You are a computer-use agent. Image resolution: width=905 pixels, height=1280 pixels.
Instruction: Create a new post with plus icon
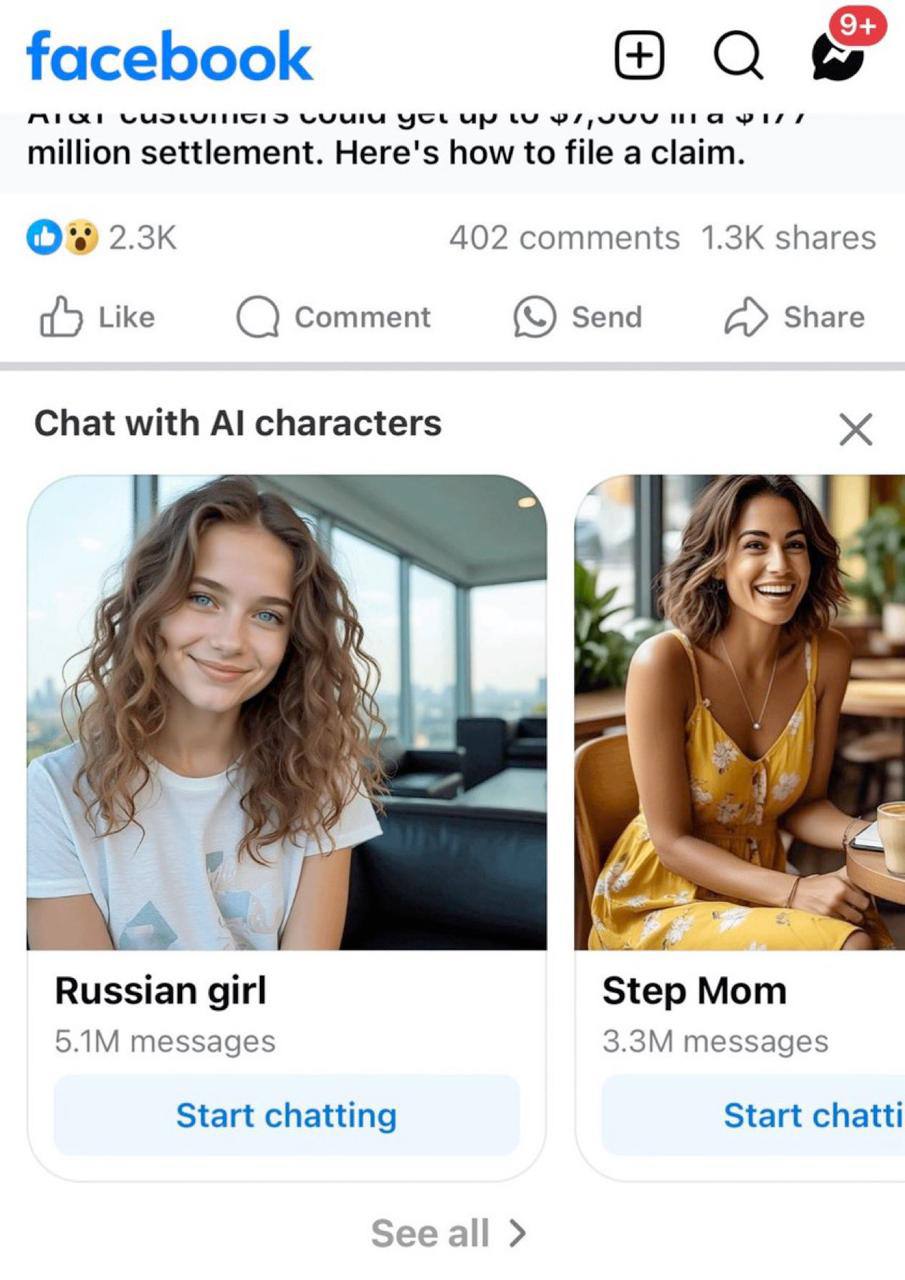[x=638, y=58]
